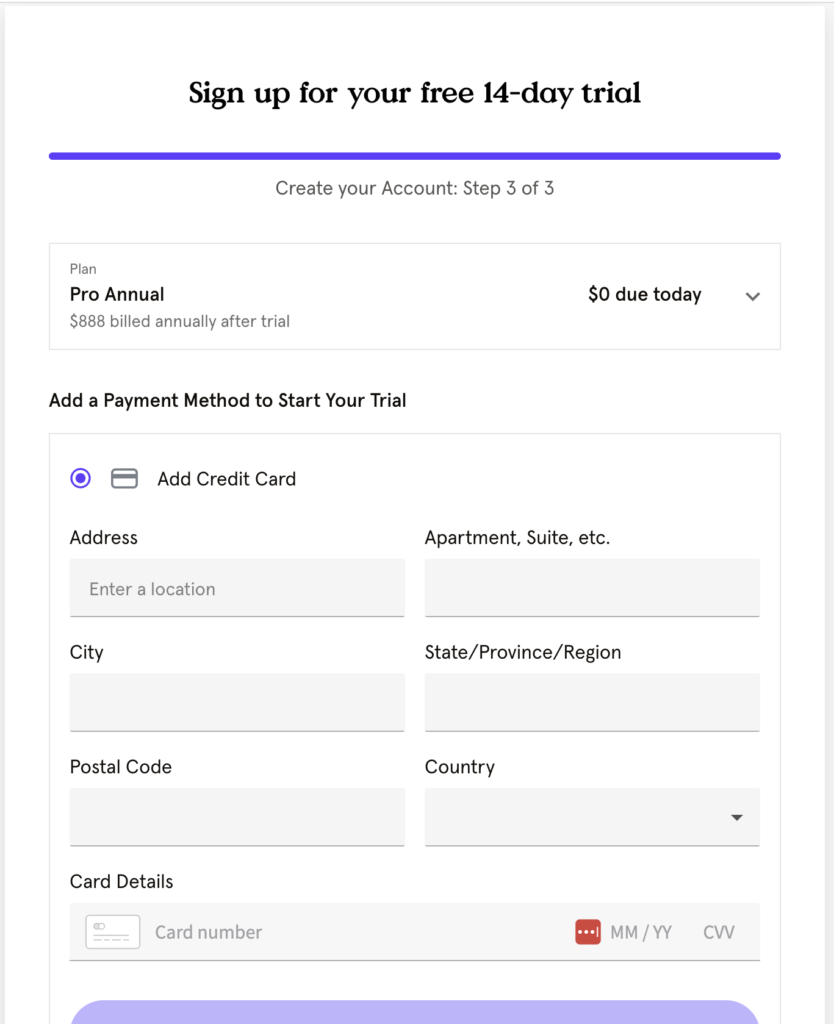Tap the State/Province/Region field
The width and height of the screenshot is (834, 1024).
click(592, 702)
